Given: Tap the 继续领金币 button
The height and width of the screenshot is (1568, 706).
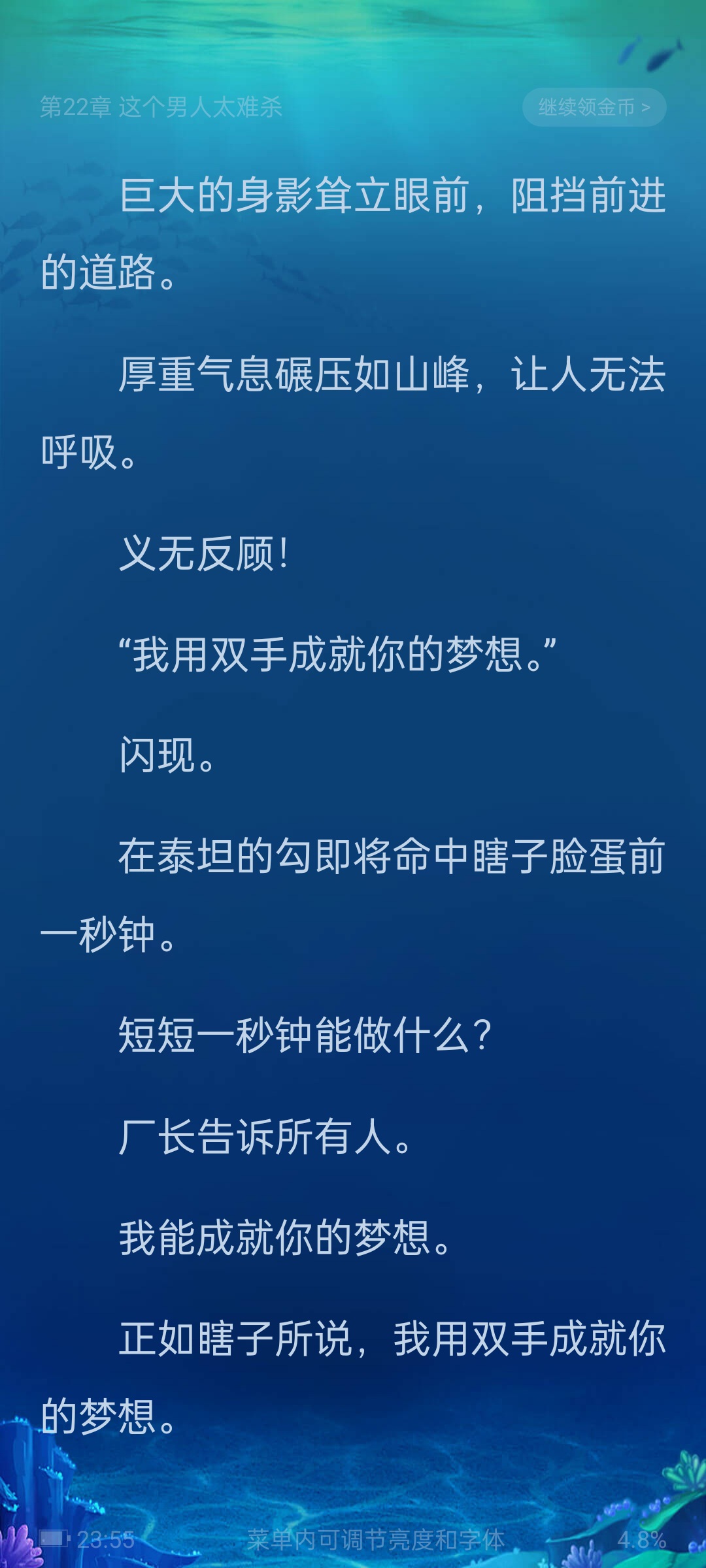Looking at the screenshot, I should pyautogui.click(x=594, y=107).
